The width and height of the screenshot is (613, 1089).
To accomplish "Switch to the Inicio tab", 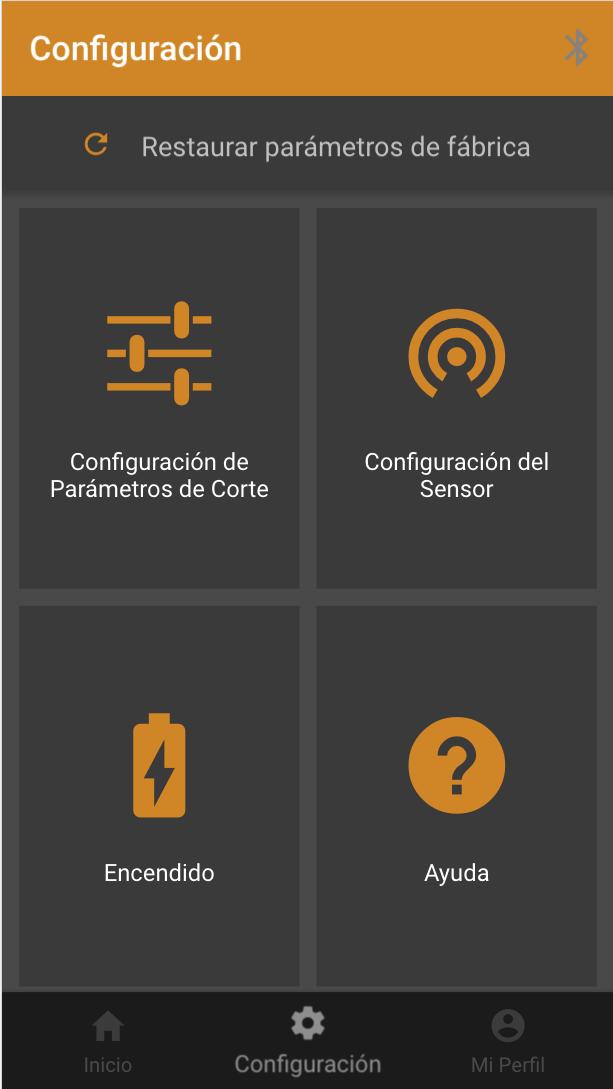I will (x=108, y=1040).
